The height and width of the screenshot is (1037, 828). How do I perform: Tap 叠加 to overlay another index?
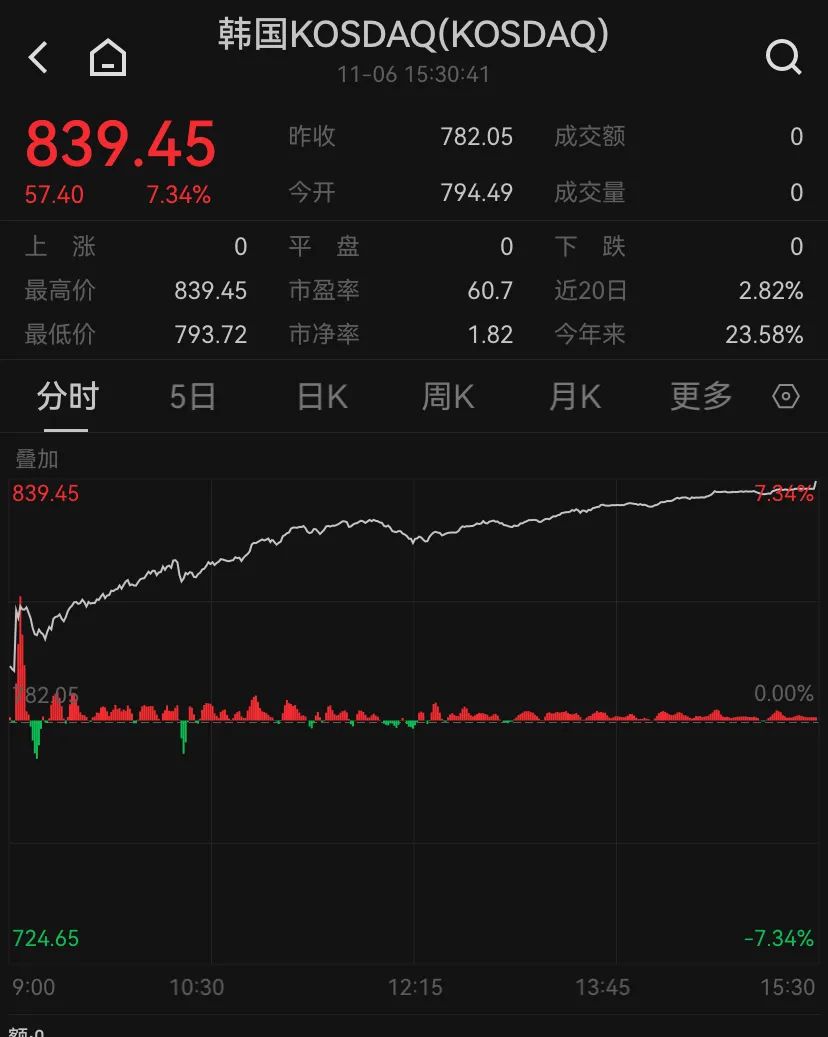tap(37, 459)
